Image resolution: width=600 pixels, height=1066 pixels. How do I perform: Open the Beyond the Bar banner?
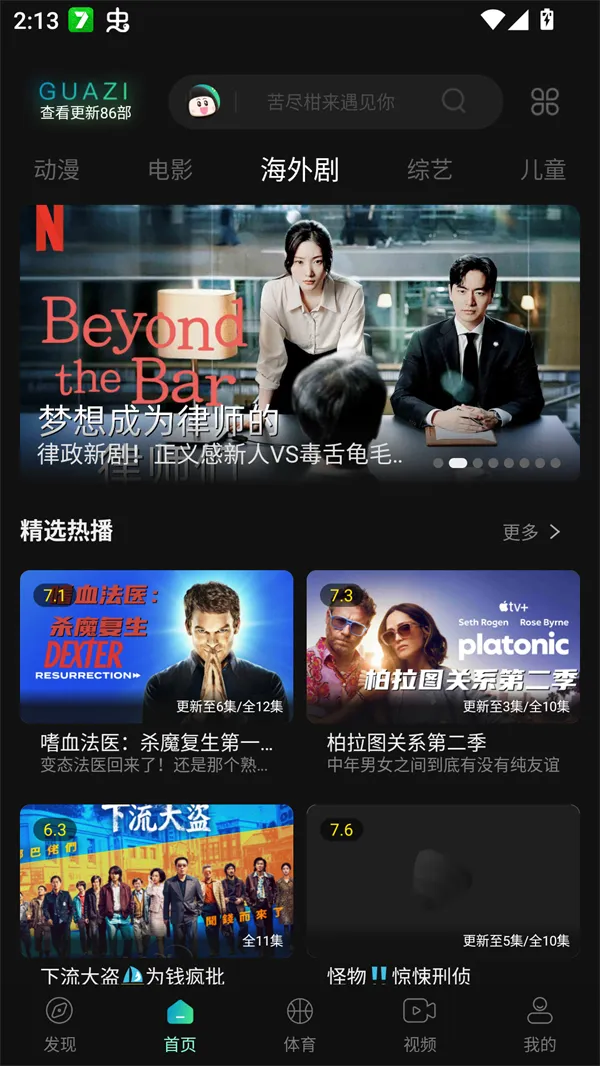[x=300, y=342]
